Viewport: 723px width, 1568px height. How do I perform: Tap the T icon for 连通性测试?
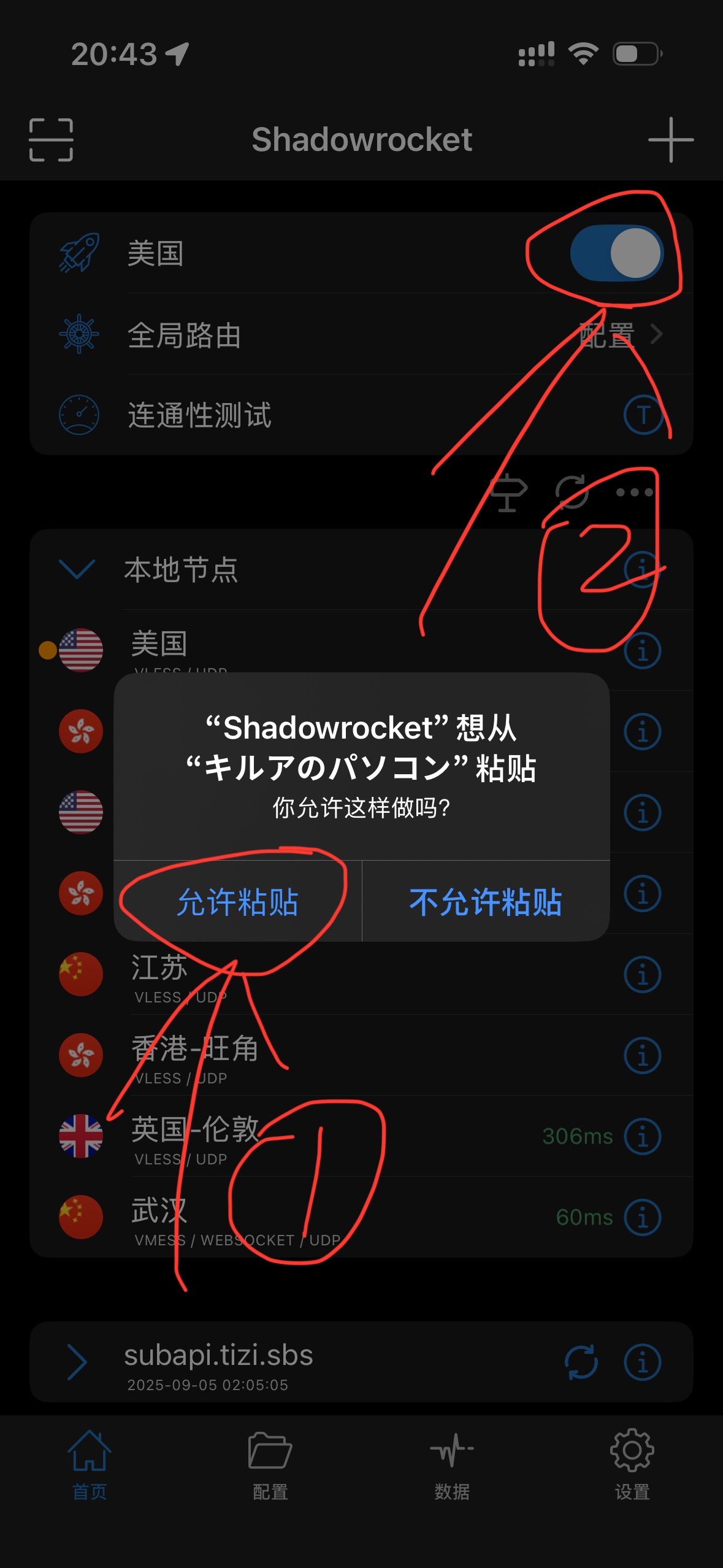pyautogui.click(x=642, y=415)
